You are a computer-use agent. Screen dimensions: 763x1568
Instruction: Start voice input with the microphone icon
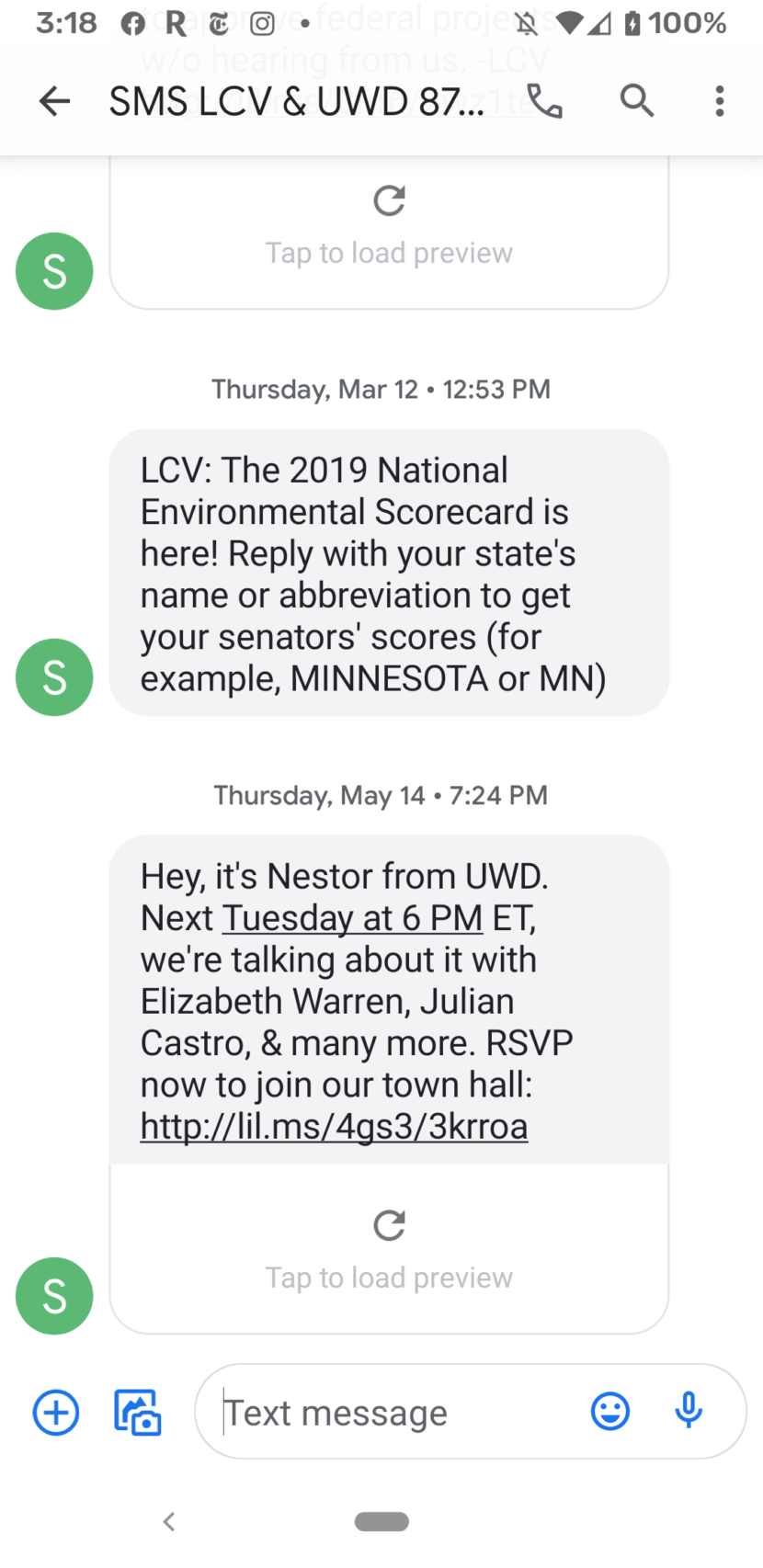point(688,1412)
